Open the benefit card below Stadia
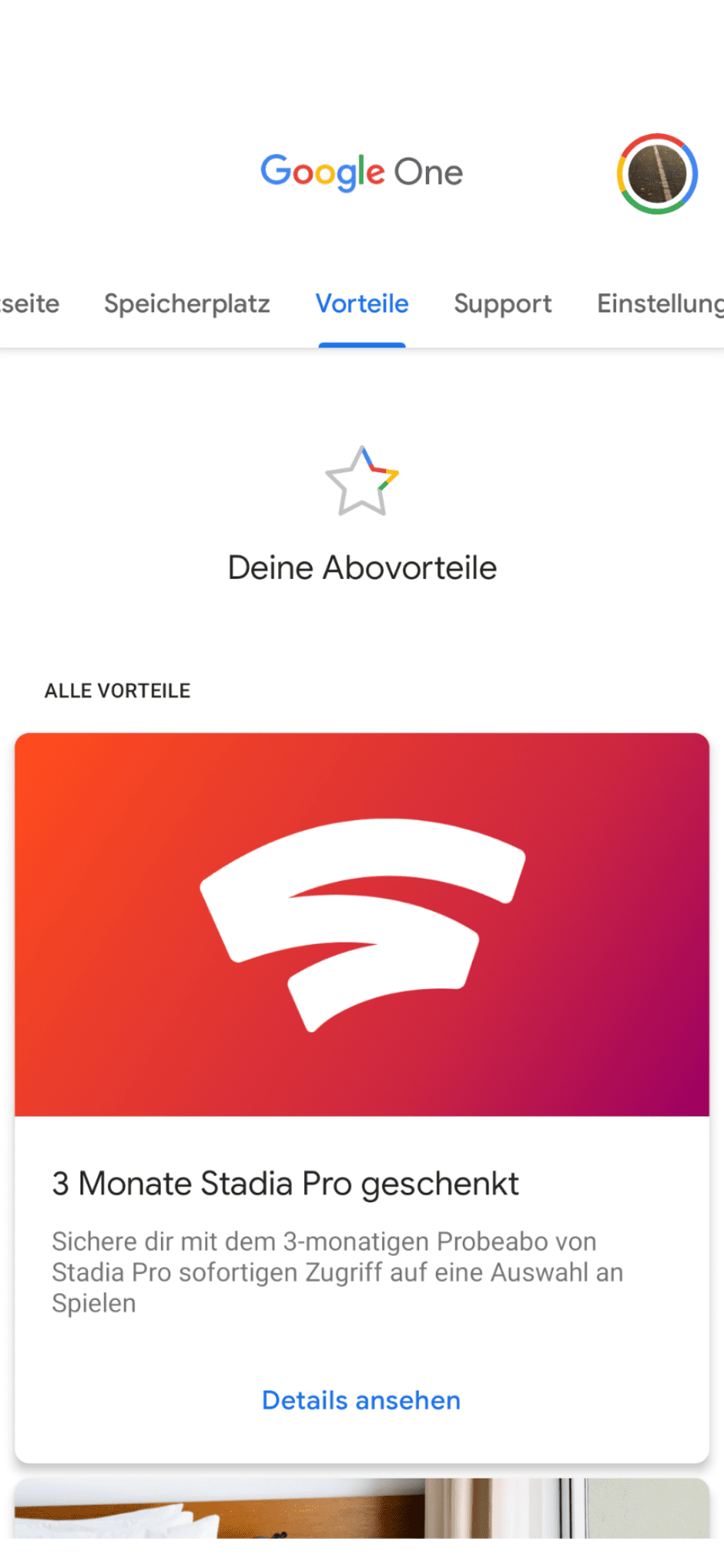 click(x=362, y=1508)
